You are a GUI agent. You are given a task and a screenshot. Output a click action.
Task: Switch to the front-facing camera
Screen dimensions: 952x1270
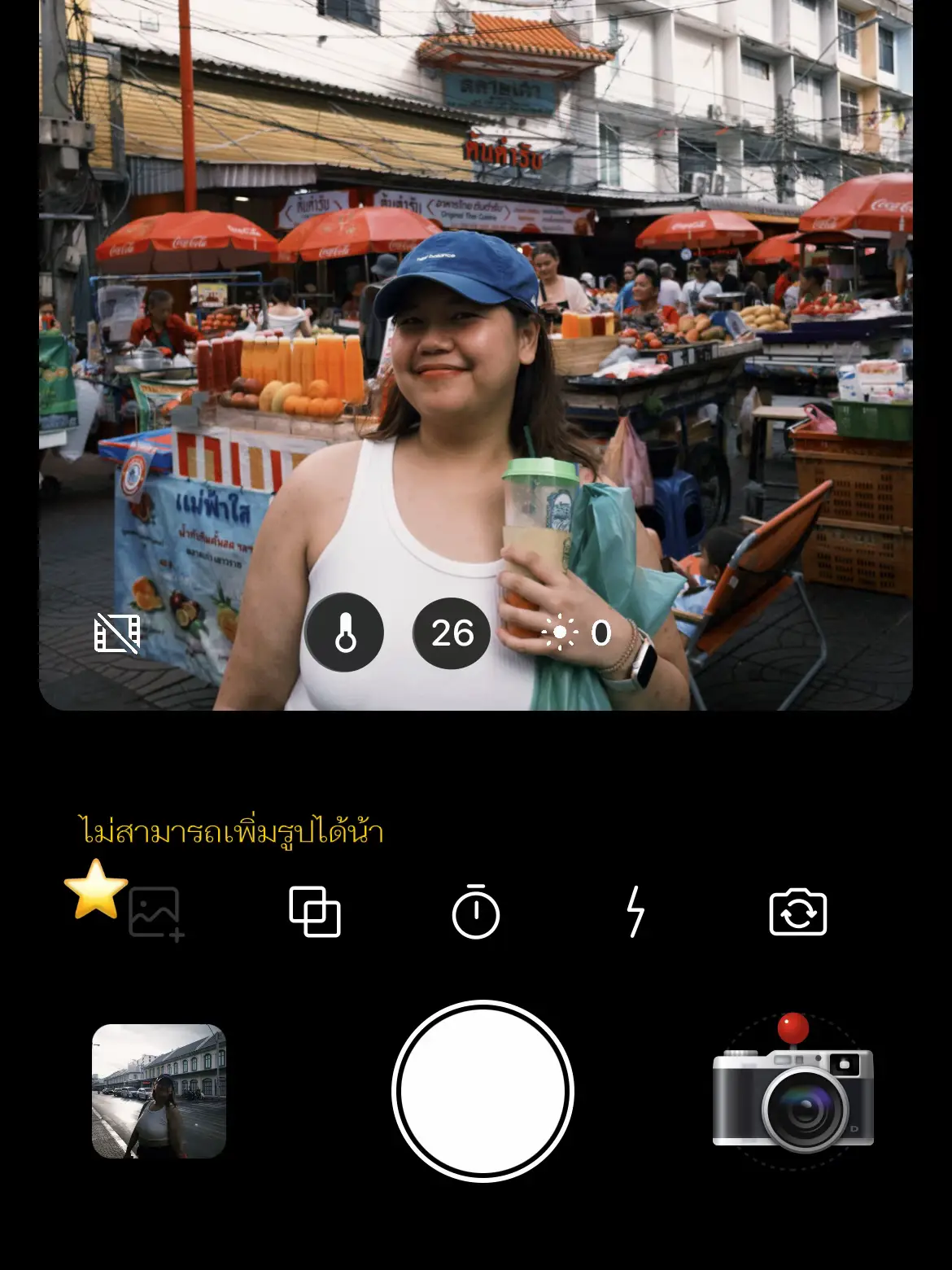pyautogui.click(x=799, y=913)
